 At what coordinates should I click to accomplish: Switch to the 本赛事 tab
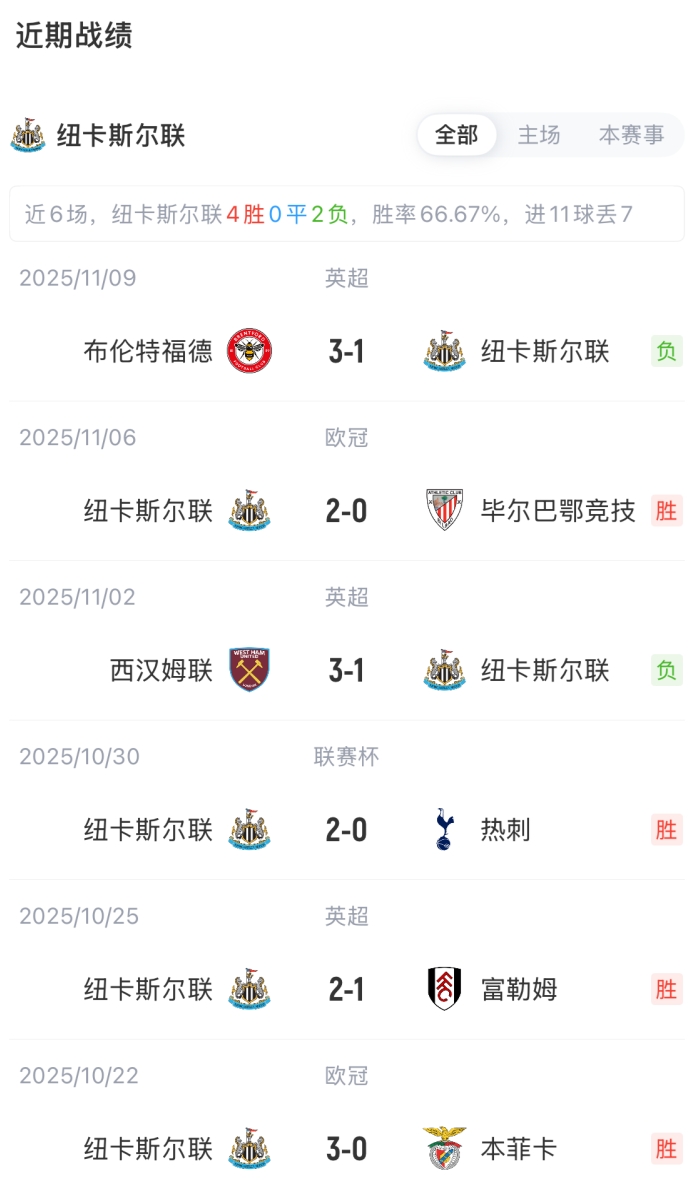[631, 135]
